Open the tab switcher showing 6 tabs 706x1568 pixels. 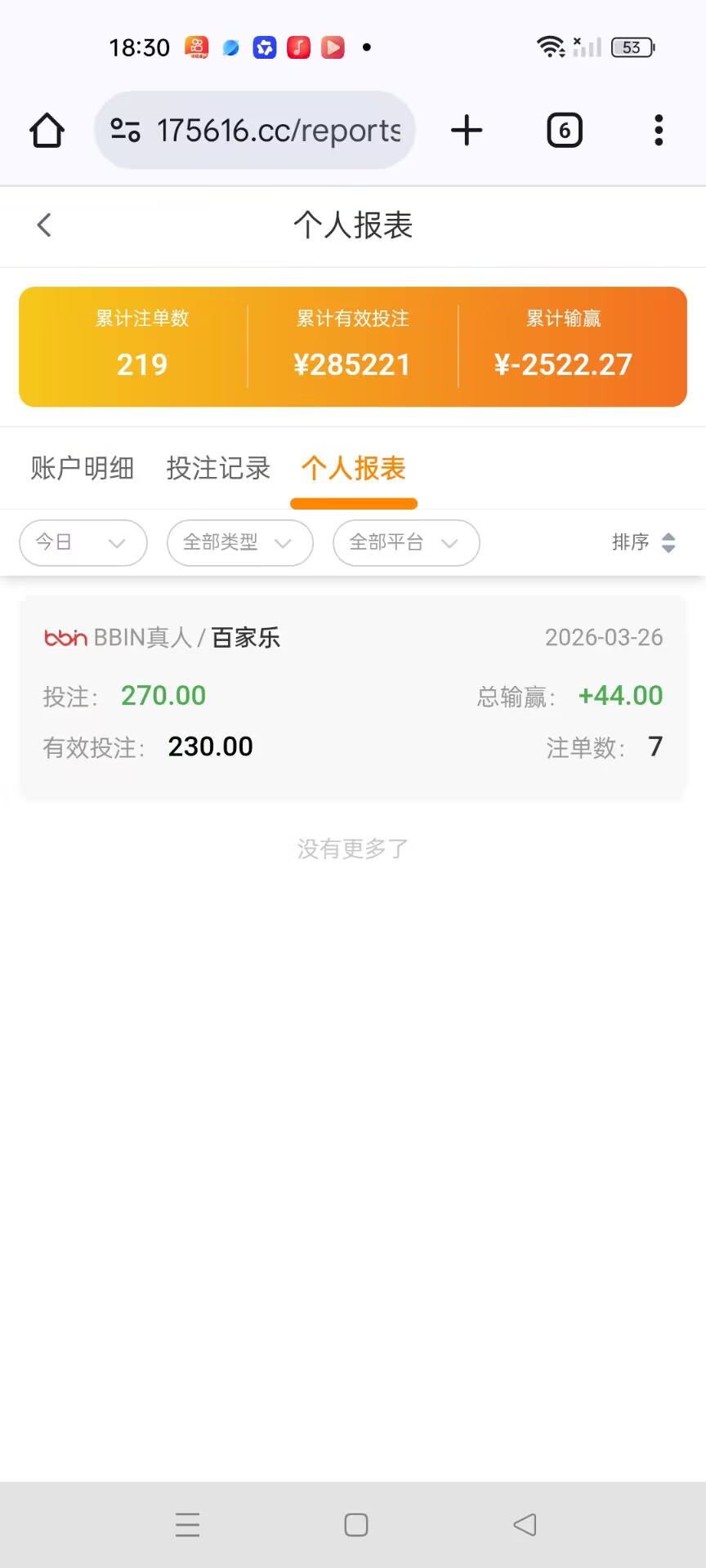(564, 130)
